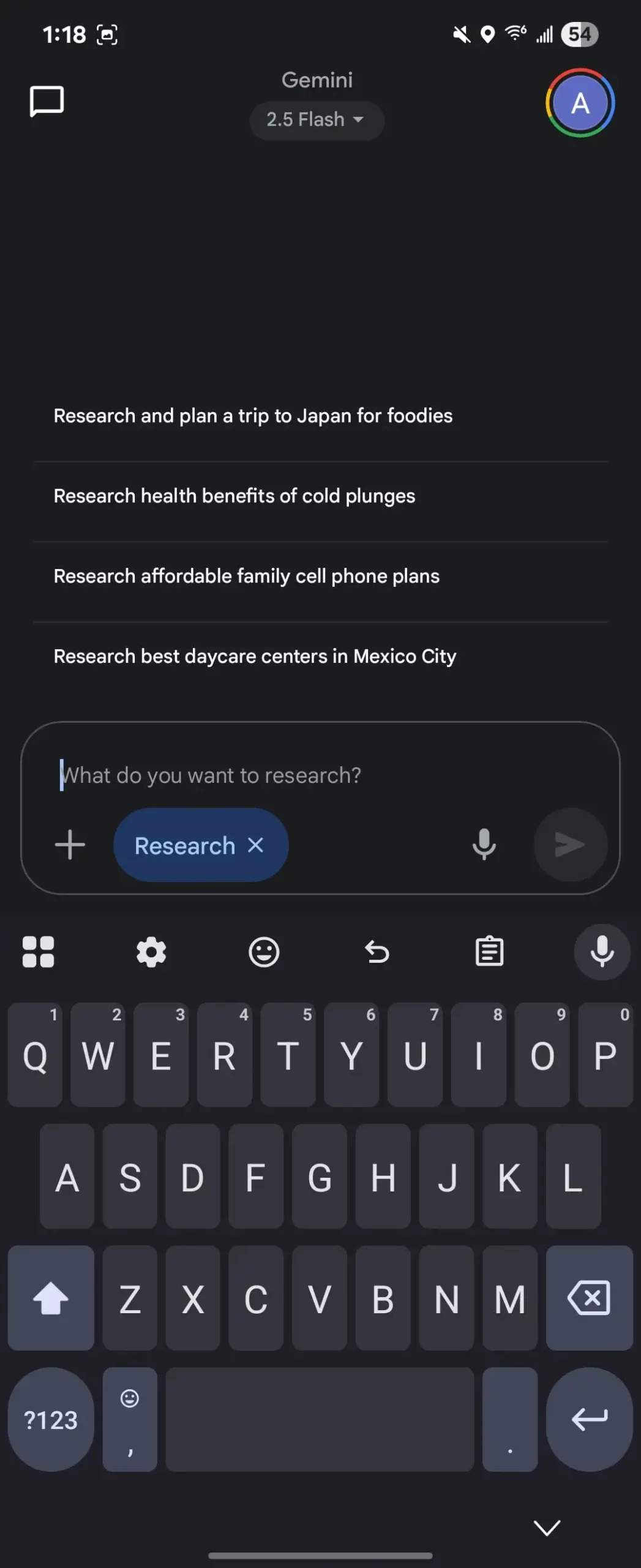Tap the keyboard backspace key

pyautogui.click(x=589, y=1298)
